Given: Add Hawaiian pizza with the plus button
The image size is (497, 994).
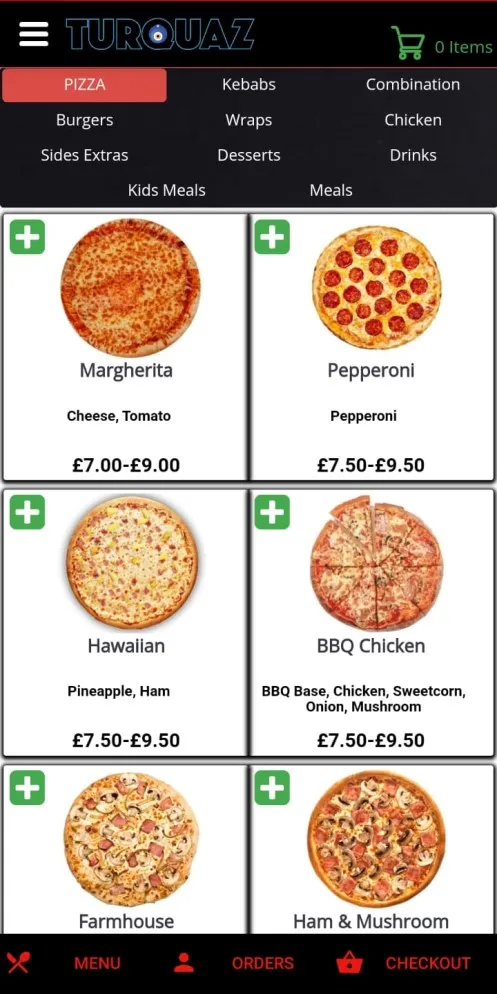Looking at the screenshot, I should coord(27,512).
